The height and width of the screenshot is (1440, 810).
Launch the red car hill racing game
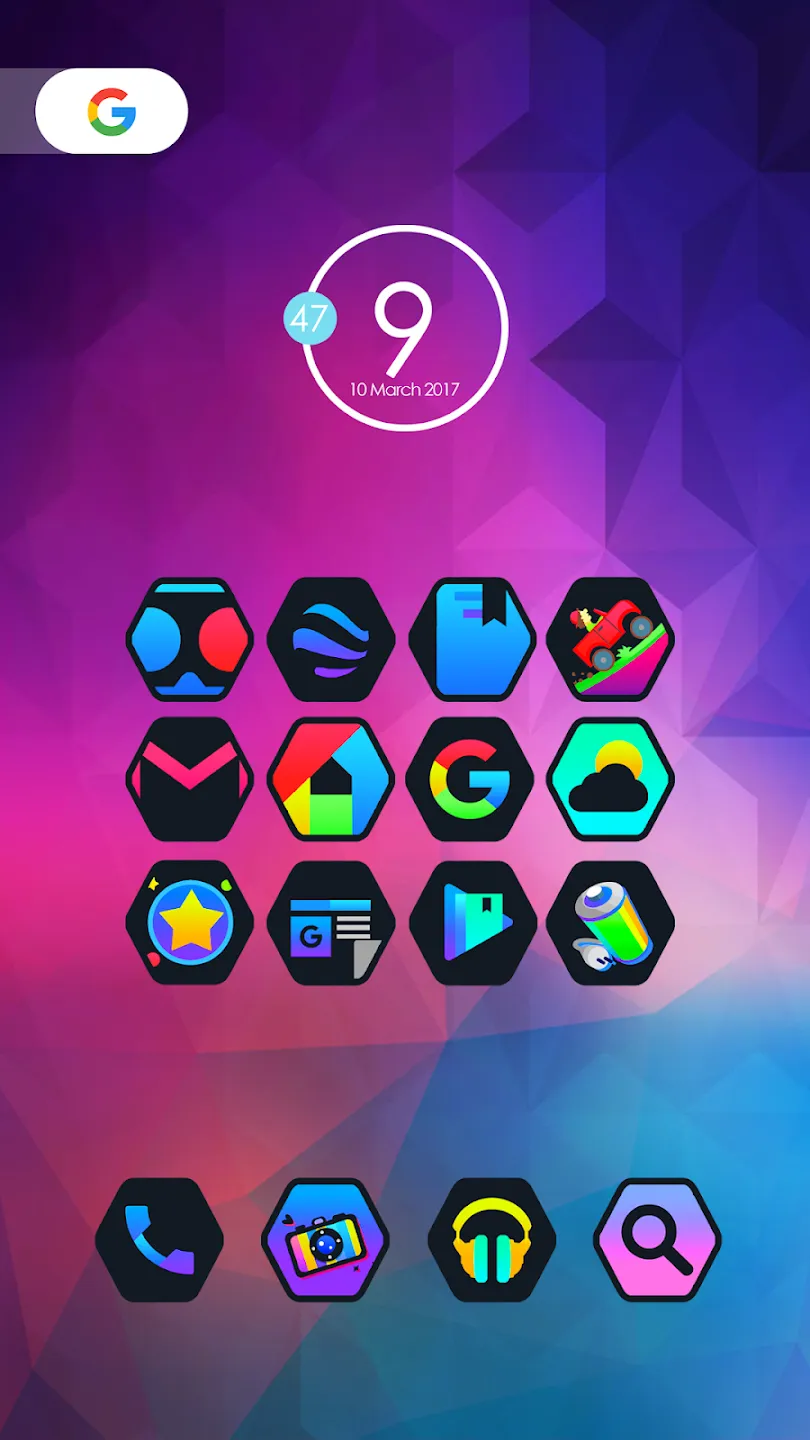[611, 639]
